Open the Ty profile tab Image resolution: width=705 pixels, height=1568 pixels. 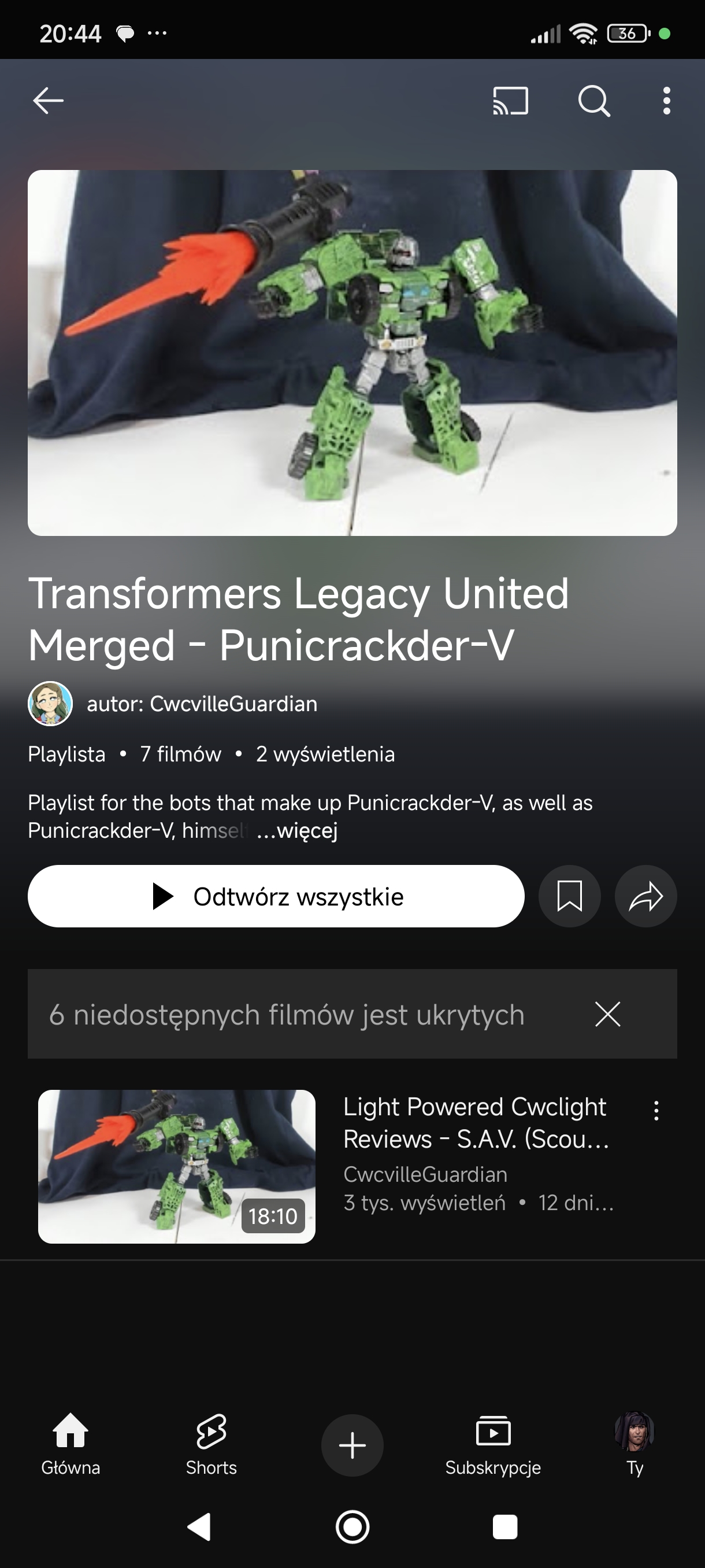634,1444
